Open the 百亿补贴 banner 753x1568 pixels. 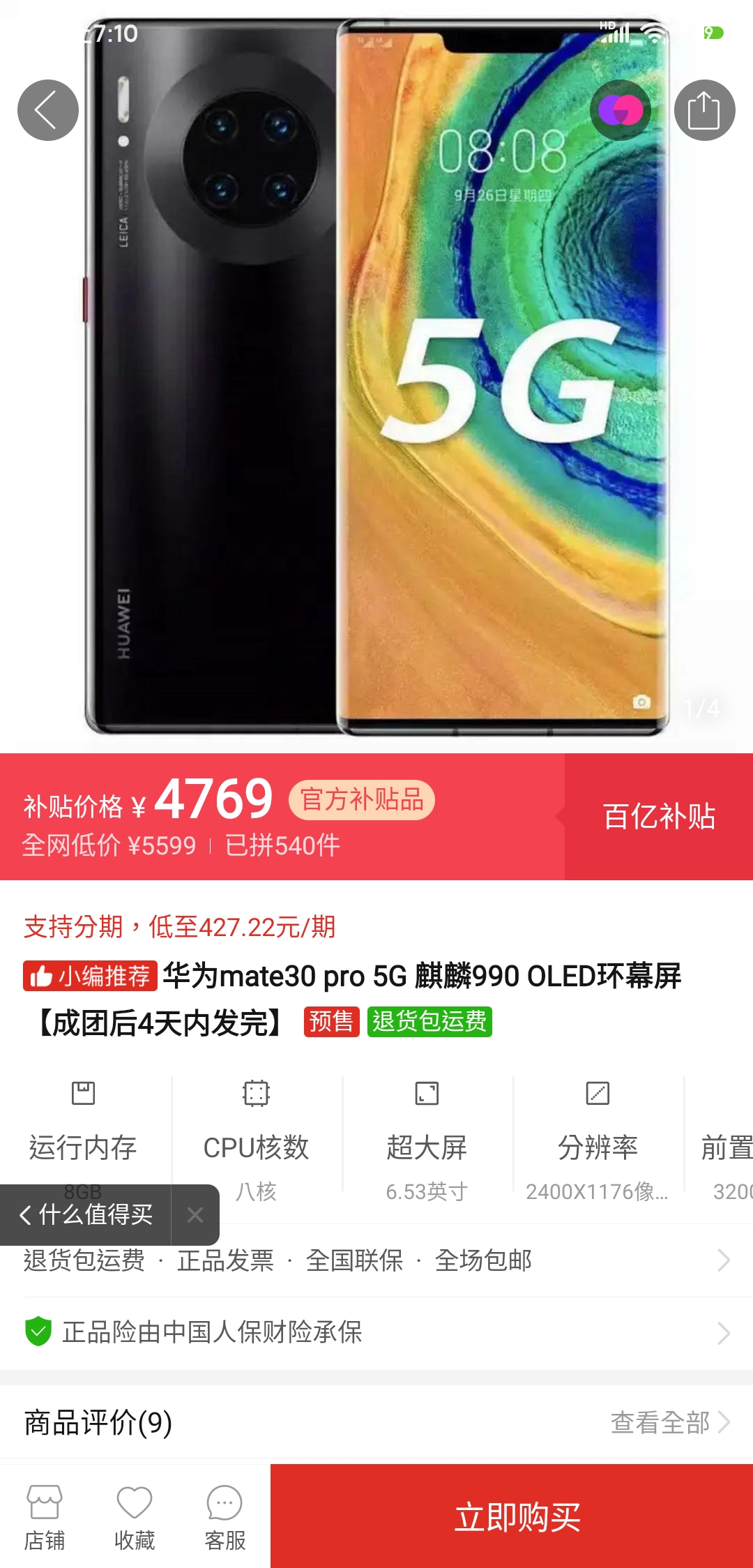pos(658,816)
